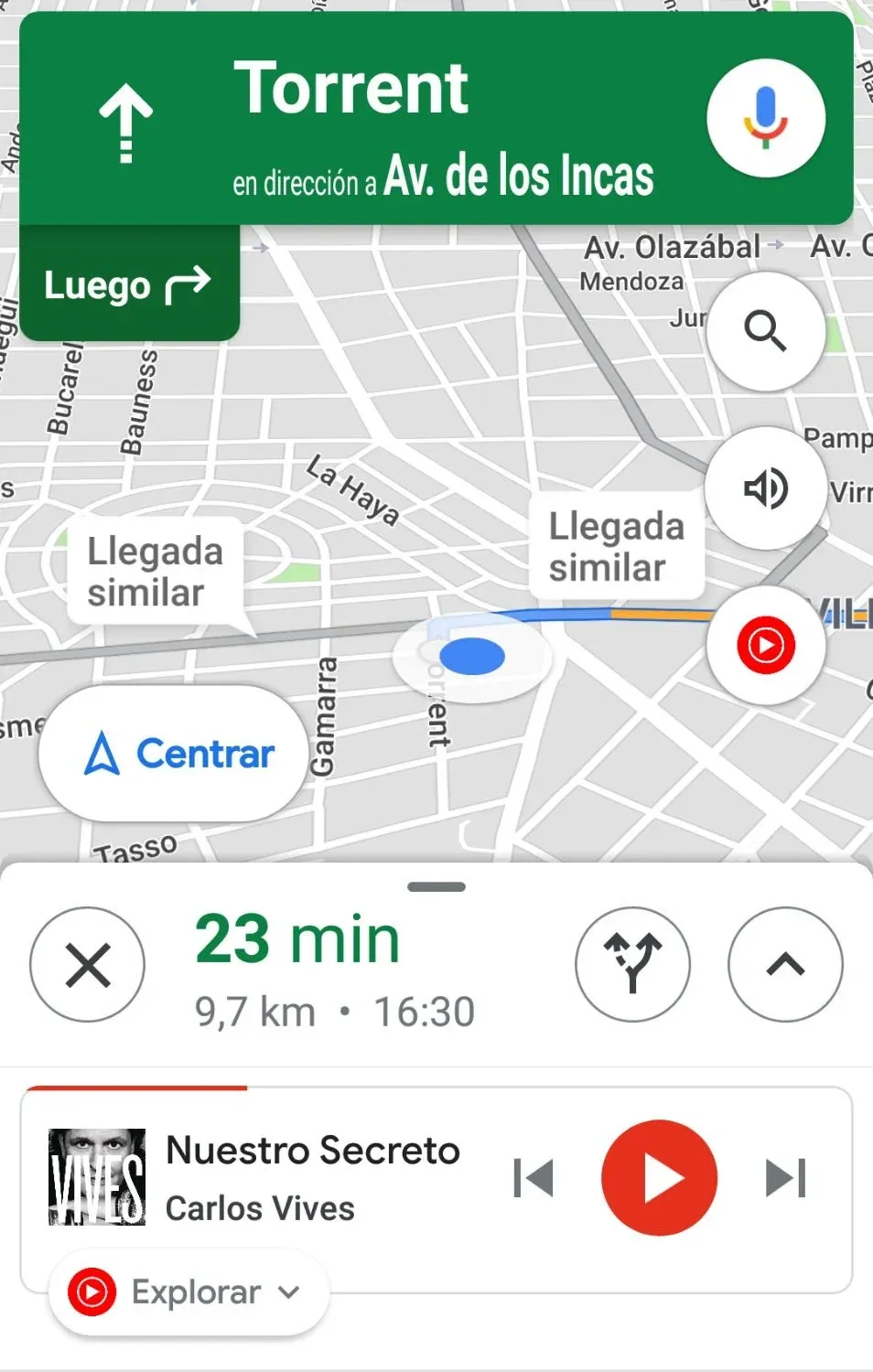This screenshot has width=873, height=1372.
Task: Skip to the previous track
Action: point(533,1177)
